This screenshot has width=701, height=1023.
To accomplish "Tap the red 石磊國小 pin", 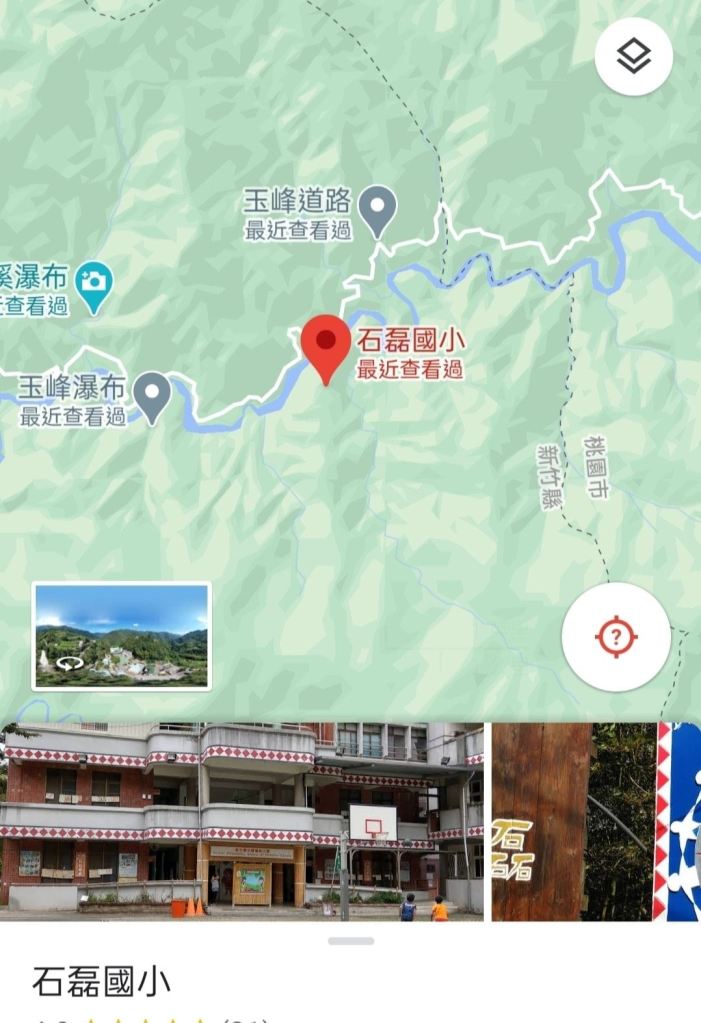I will coord(325,346).
